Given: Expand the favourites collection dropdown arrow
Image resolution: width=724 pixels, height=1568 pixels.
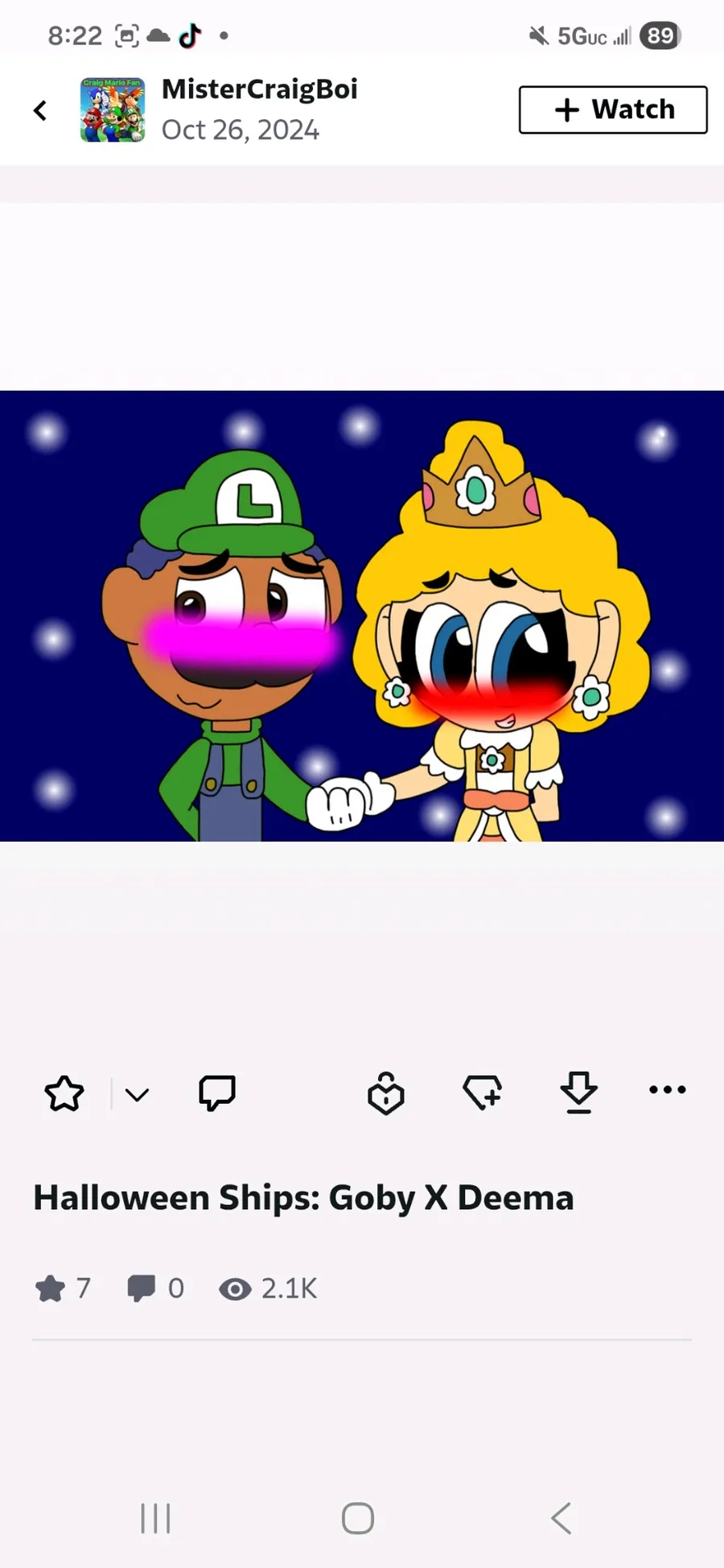Looking at the screenshot, I should click(x=138, y=1095).
